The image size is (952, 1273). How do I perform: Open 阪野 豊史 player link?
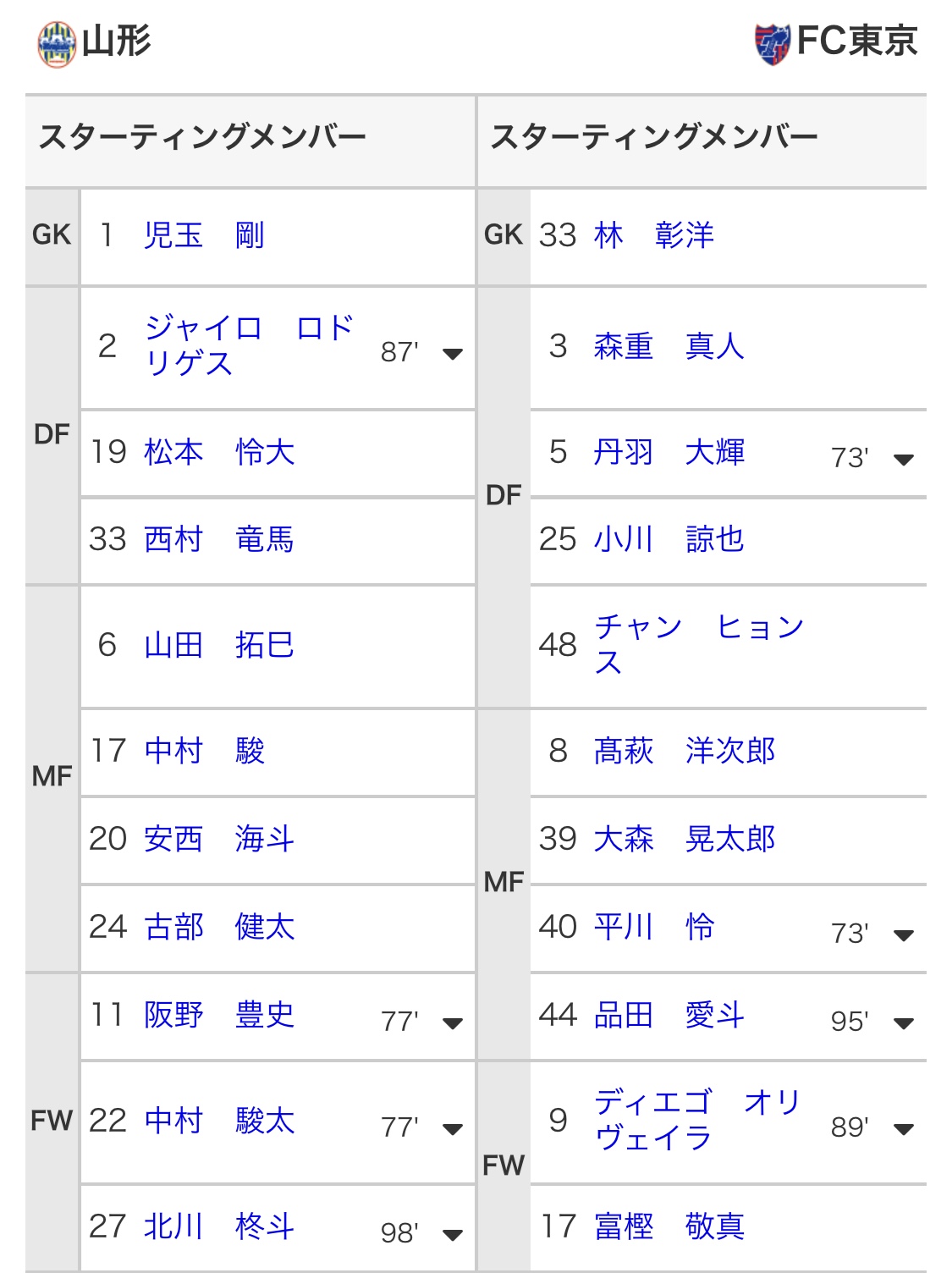219,1015
